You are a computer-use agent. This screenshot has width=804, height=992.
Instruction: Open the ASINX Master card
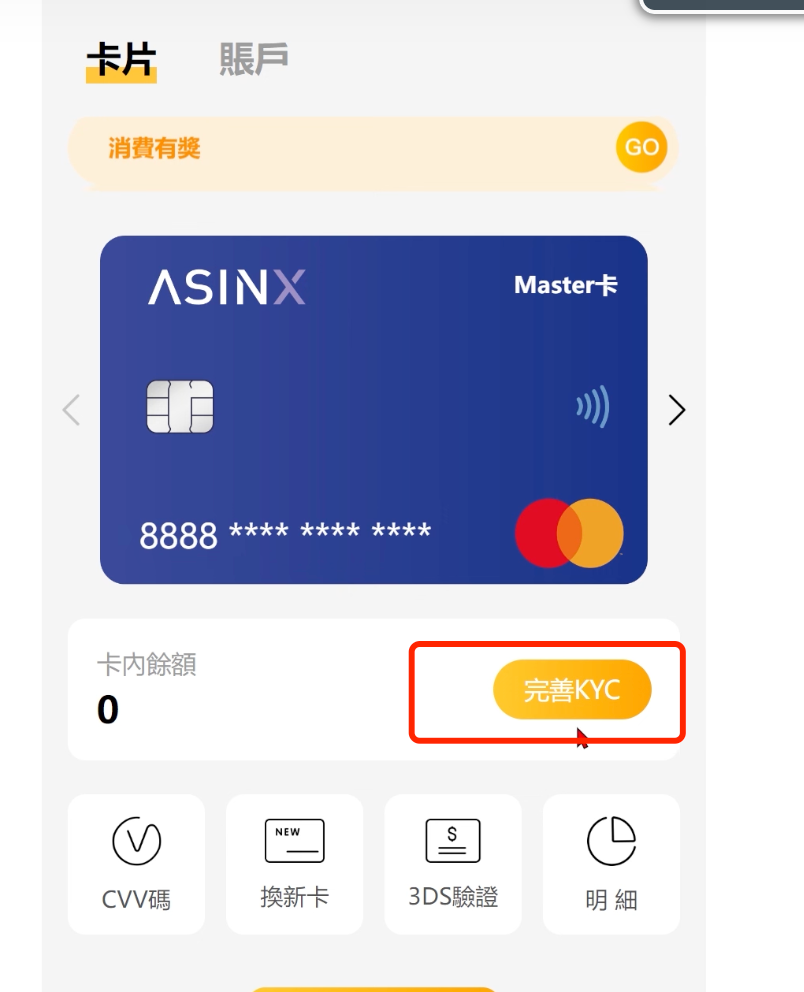373,410
